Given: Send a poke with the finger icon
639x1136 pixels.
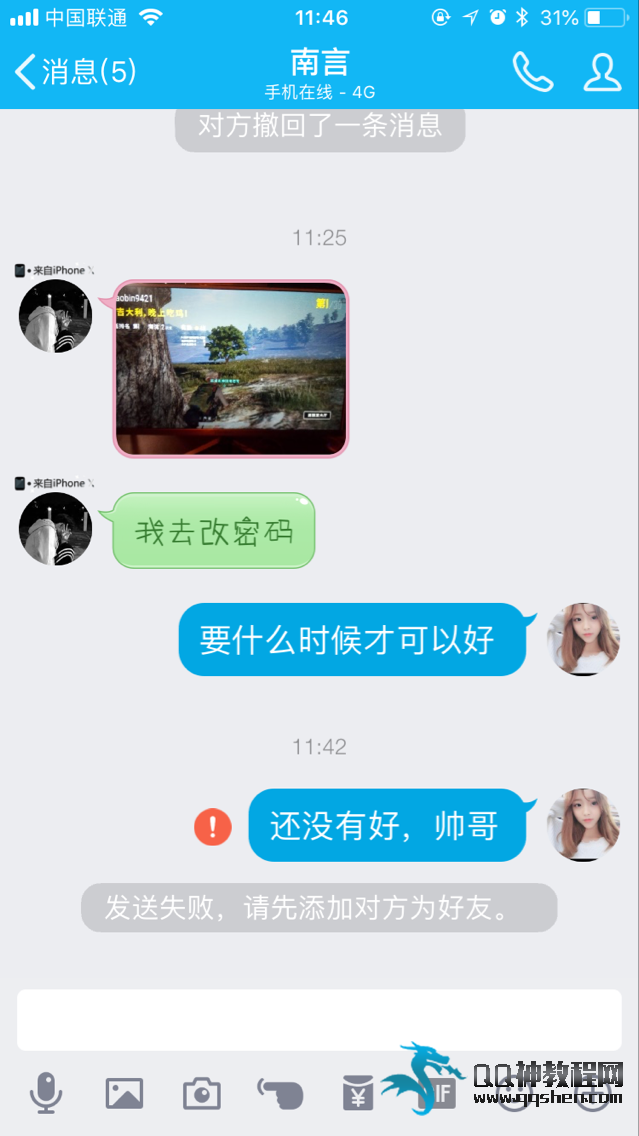Looking at the screenshot, I should [280, 1094].
